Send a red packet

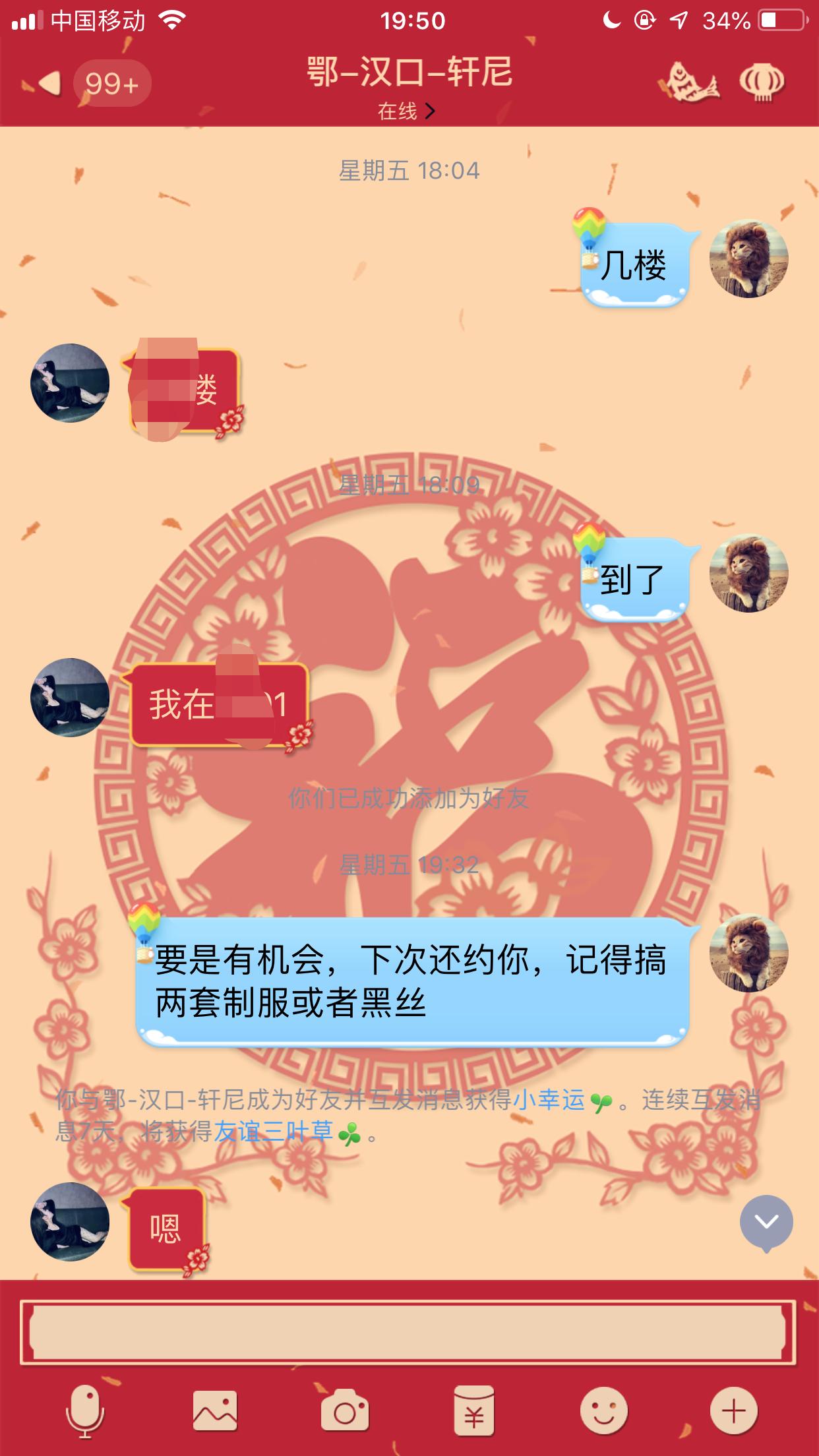tap(474, 1412)
